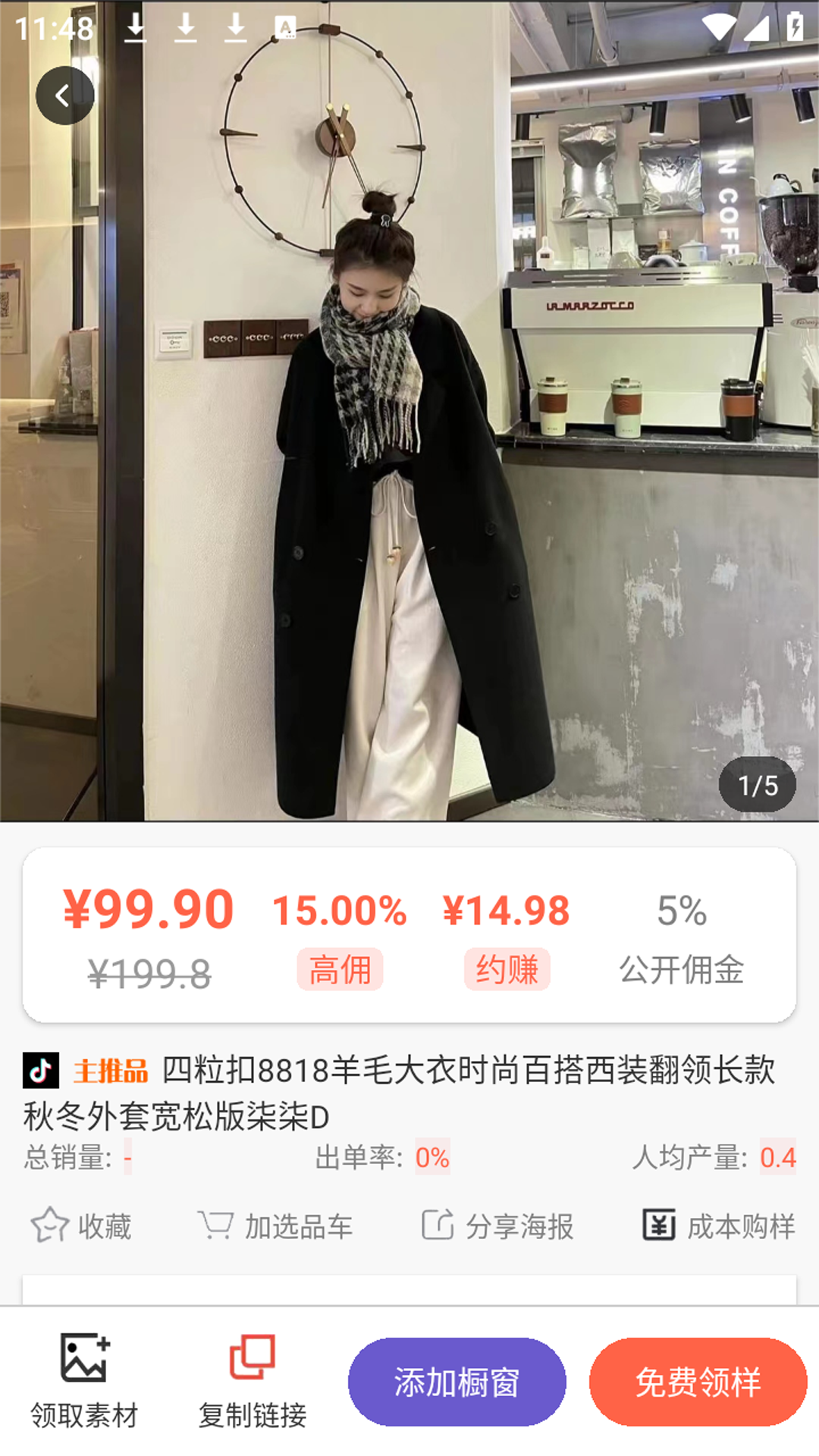Screen dimensions: 819x1456
Task: Open 分享海报 to share a poster
Action: pyautogui.click(x=497, y=1225)
